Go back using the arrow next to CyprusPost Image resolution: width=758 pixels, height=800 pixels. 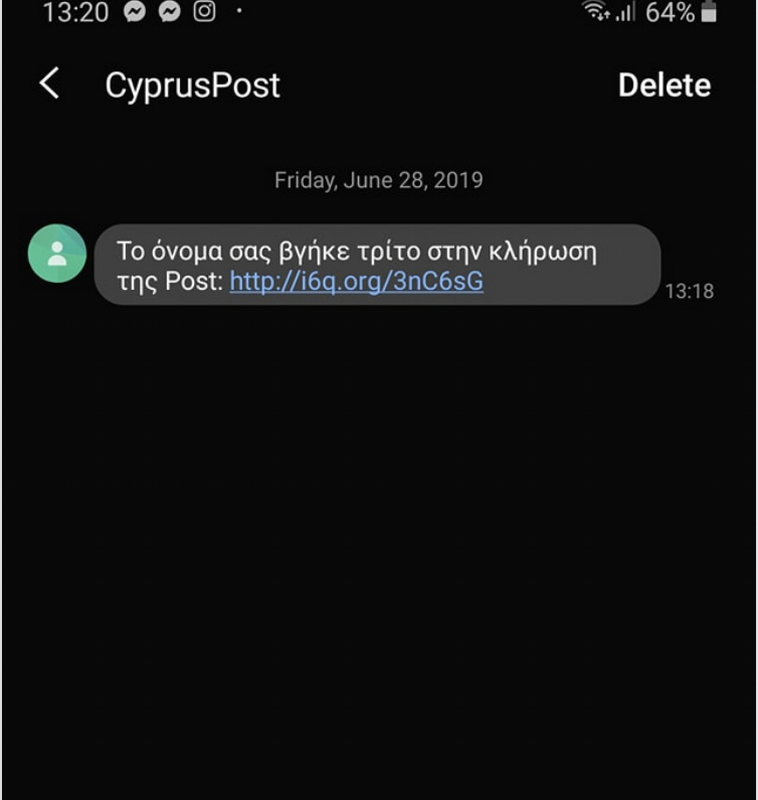pyautogui.click(x=49, y=84)
